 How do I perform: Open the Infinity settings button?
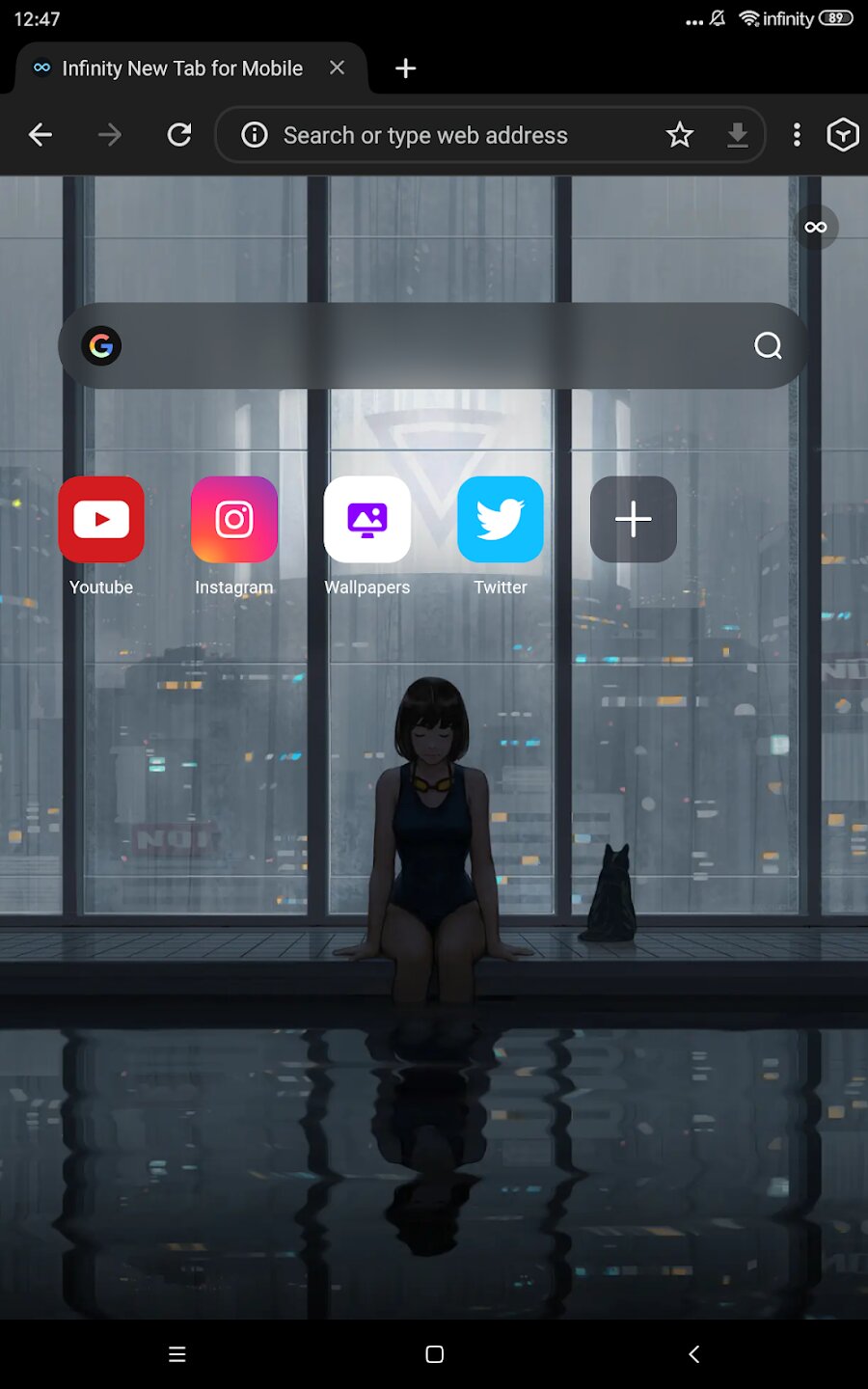point(816,228)
